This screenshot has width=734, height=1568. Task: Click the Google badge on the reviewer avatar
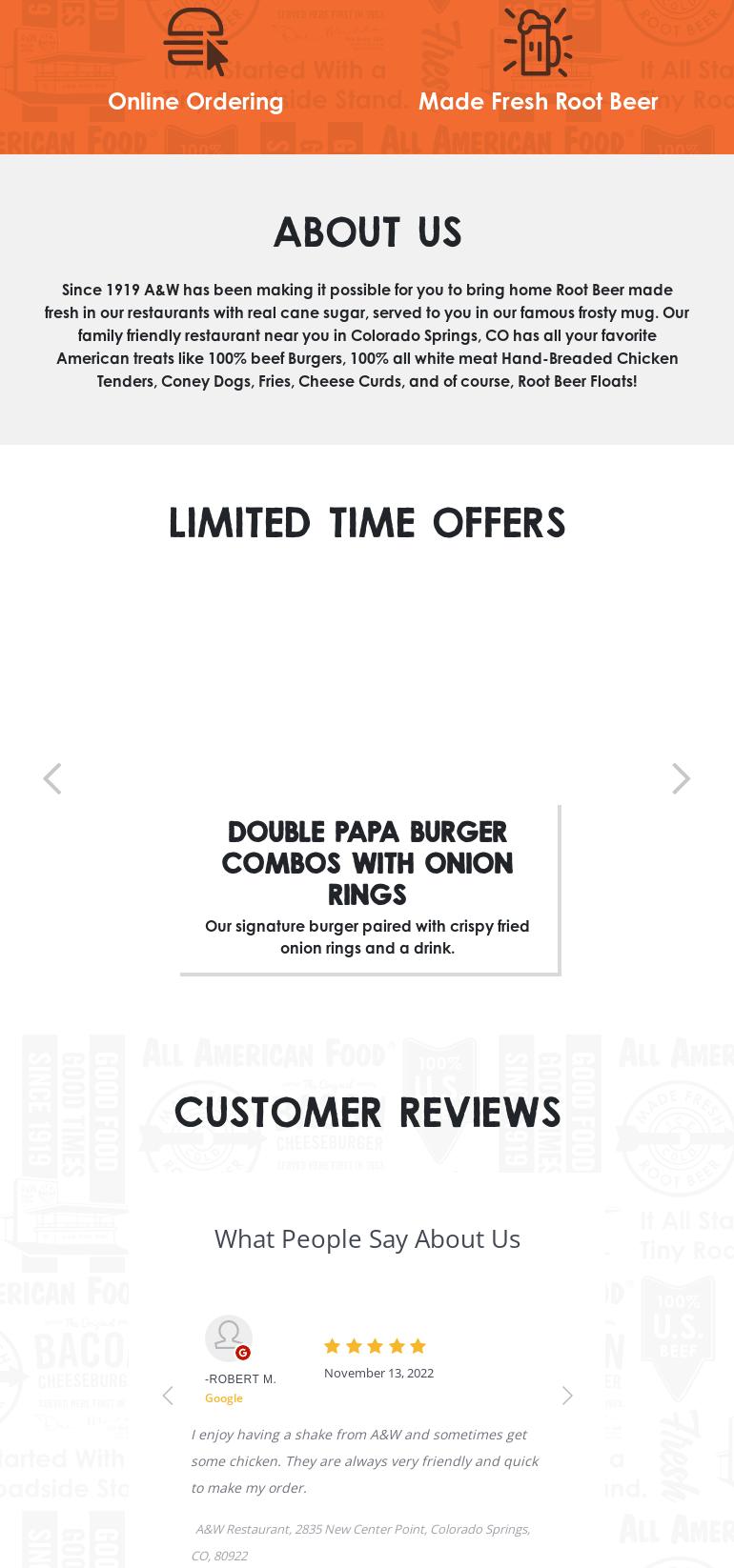point(243,1353)
